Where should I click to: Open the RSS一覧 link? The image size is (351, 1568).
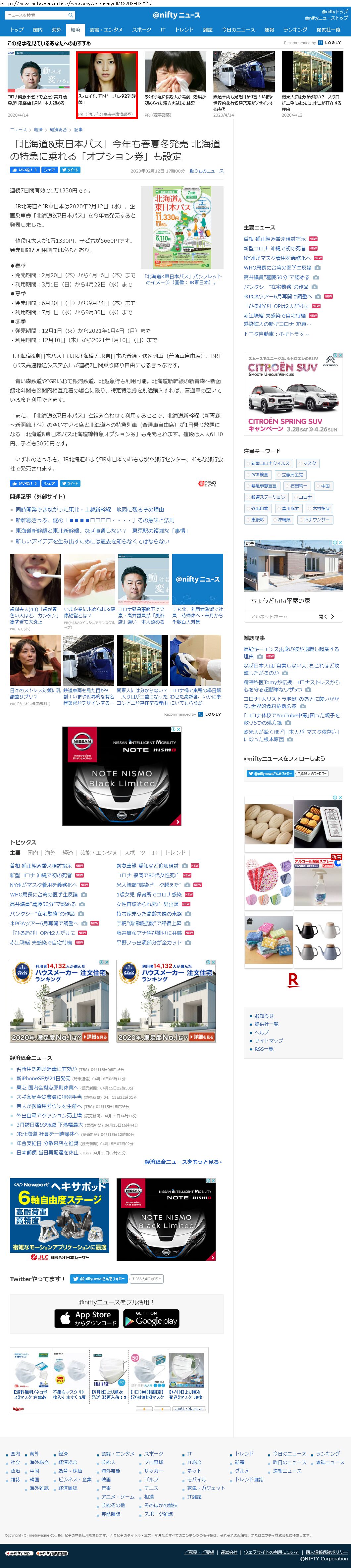(263, 1049)
